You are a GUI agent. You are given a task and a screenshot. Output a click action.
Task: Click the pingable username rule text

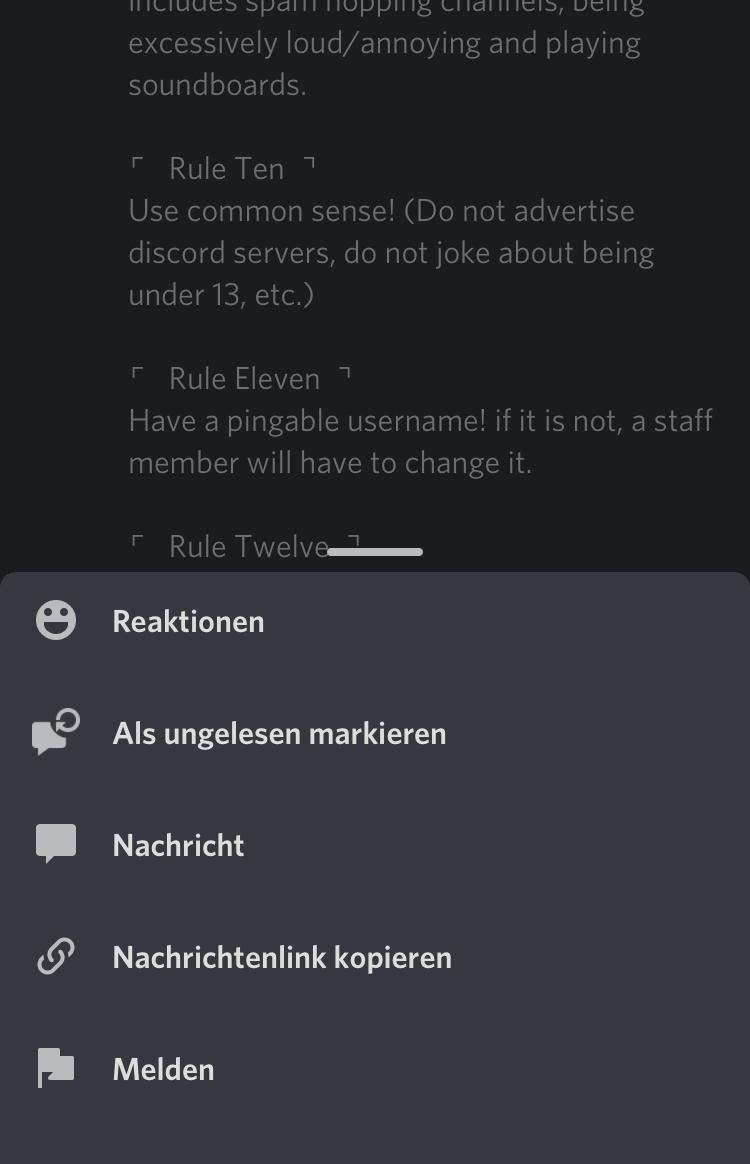420,441
